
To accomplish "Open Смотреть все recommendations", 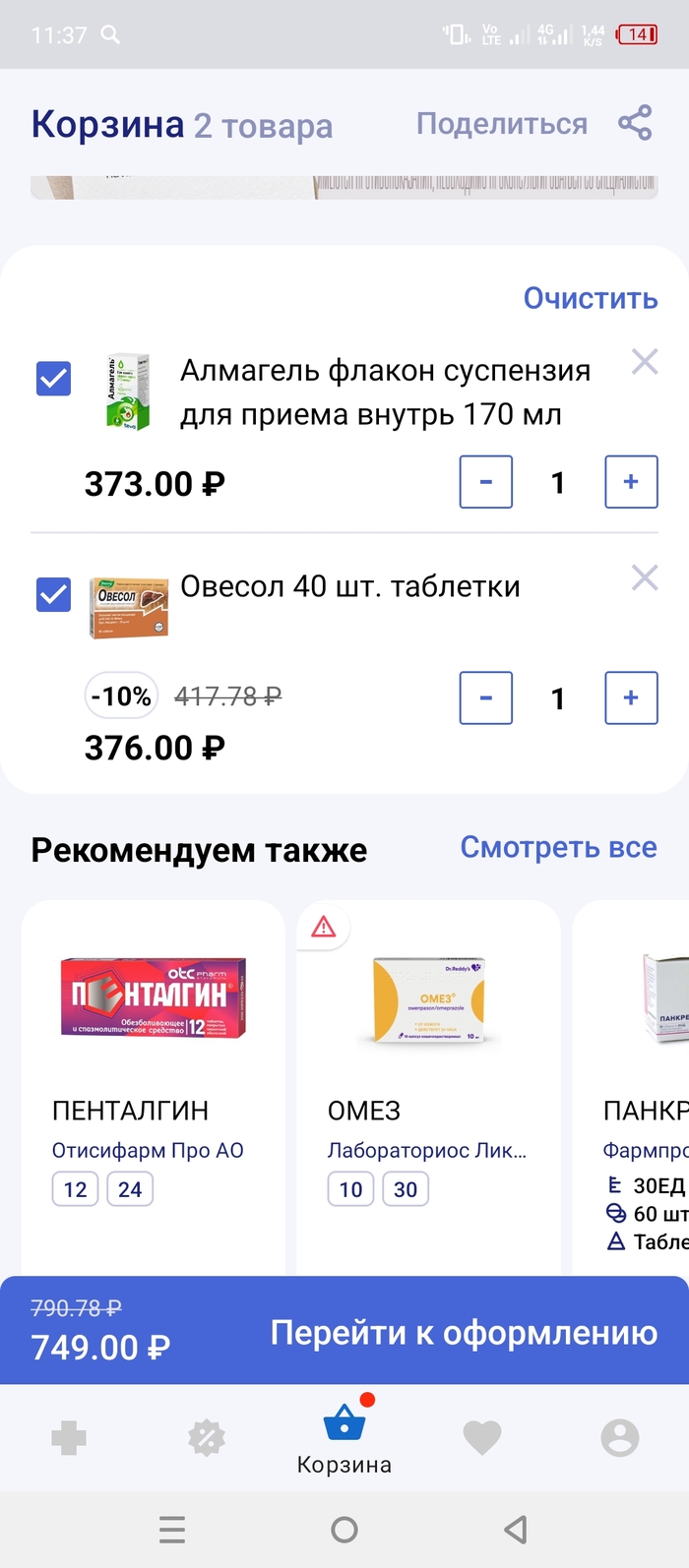I will pos(558,848).
